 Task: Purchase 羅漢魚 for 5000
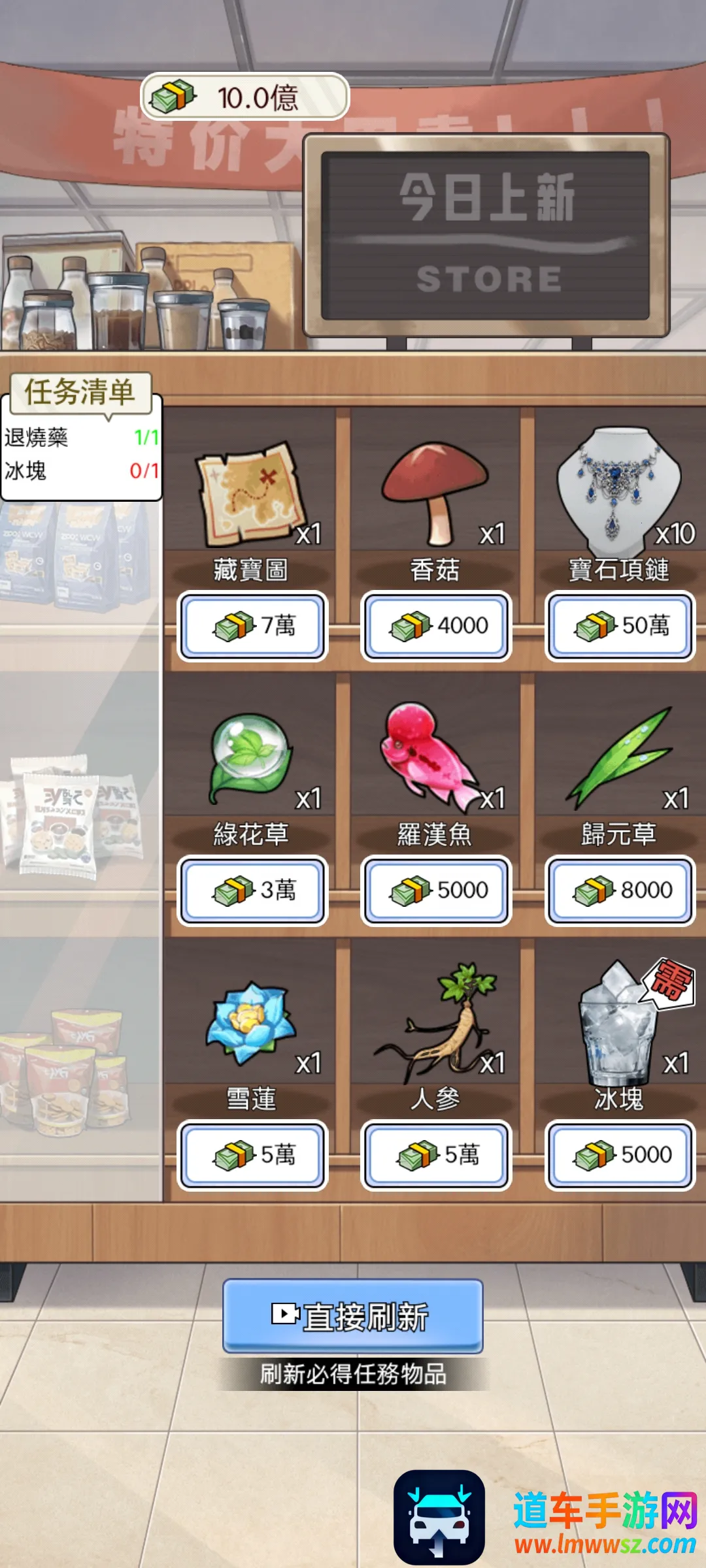436,890
